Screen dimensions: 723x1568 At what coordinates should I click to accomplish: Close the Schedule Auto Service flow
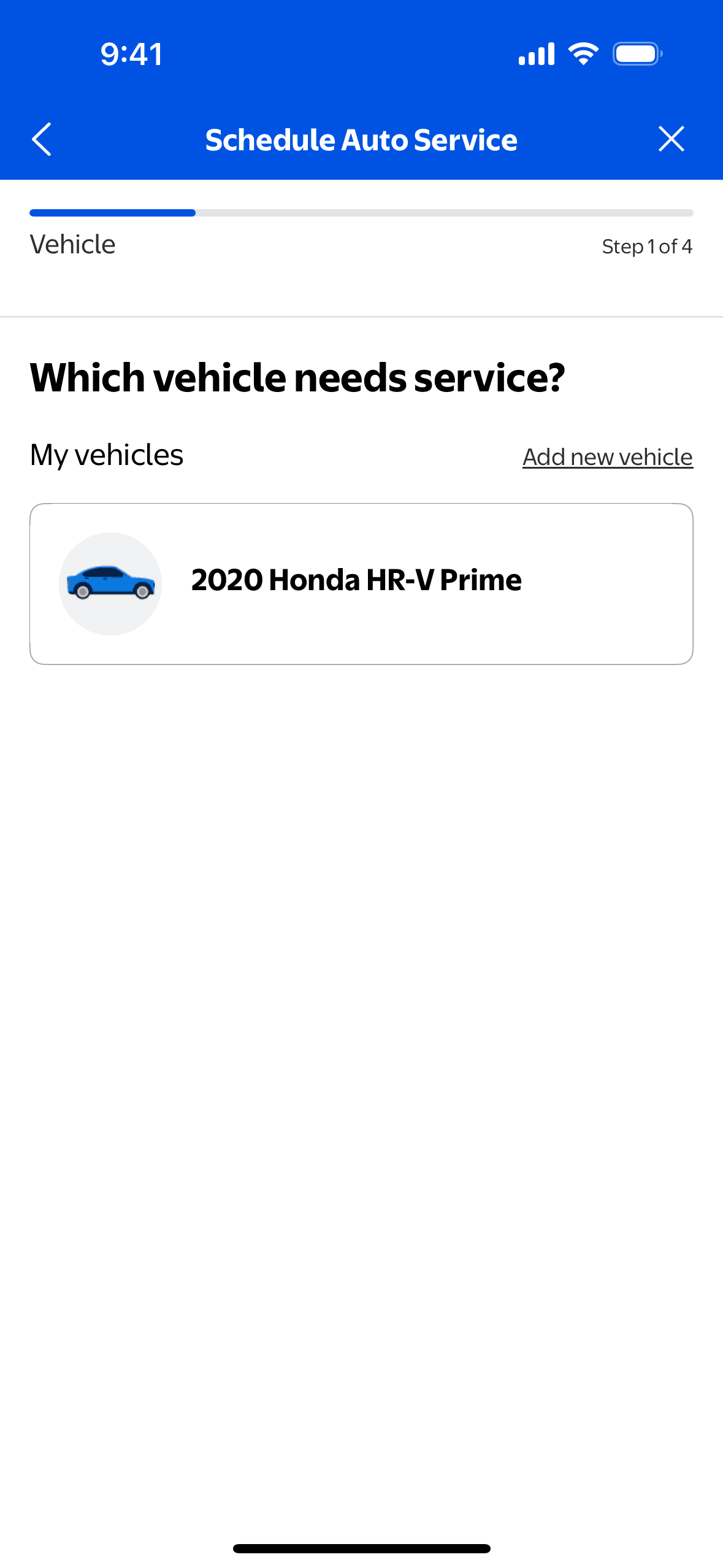point(671,139)
